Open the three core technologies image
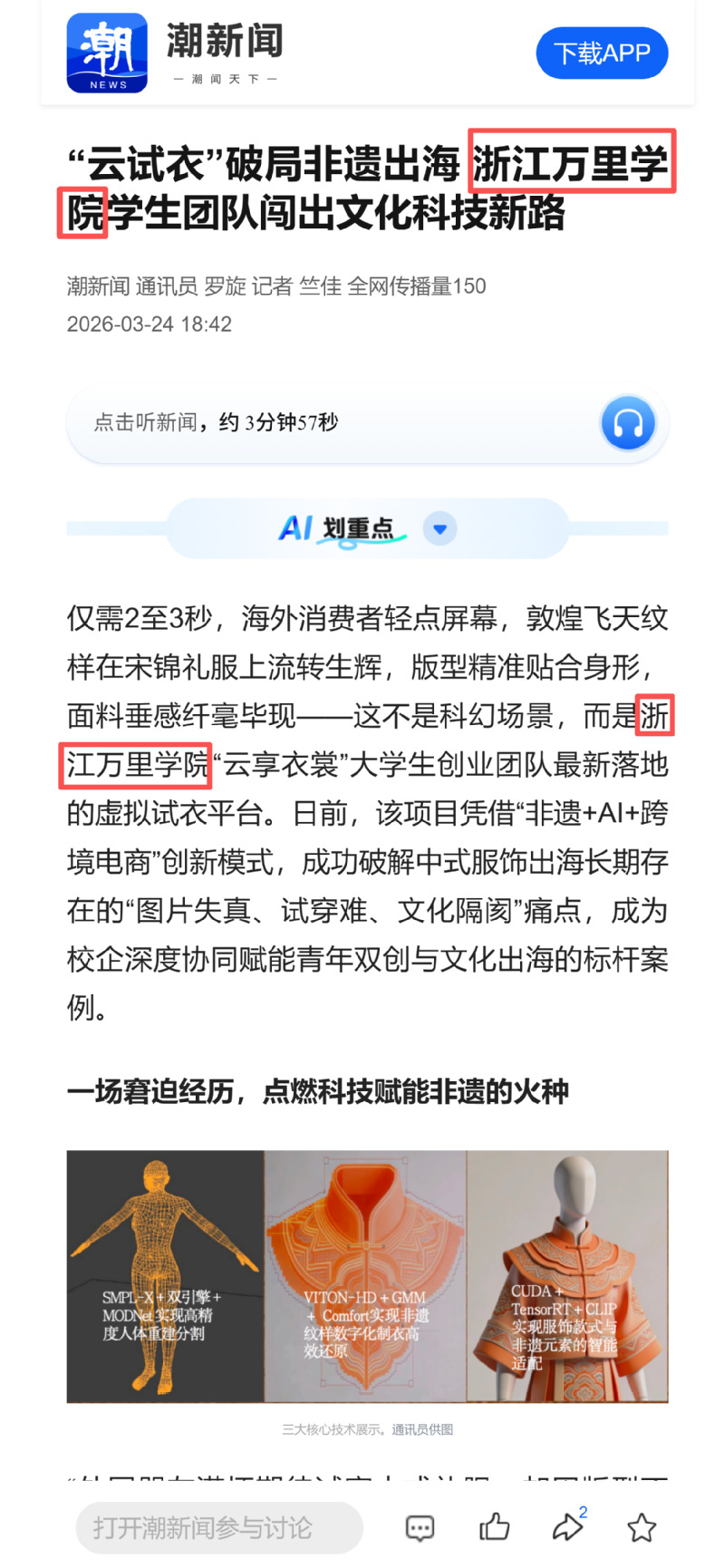Image resolution: width=724 pixels, height=1568 pixels. pyautogui.click(x=367, y=1276)
